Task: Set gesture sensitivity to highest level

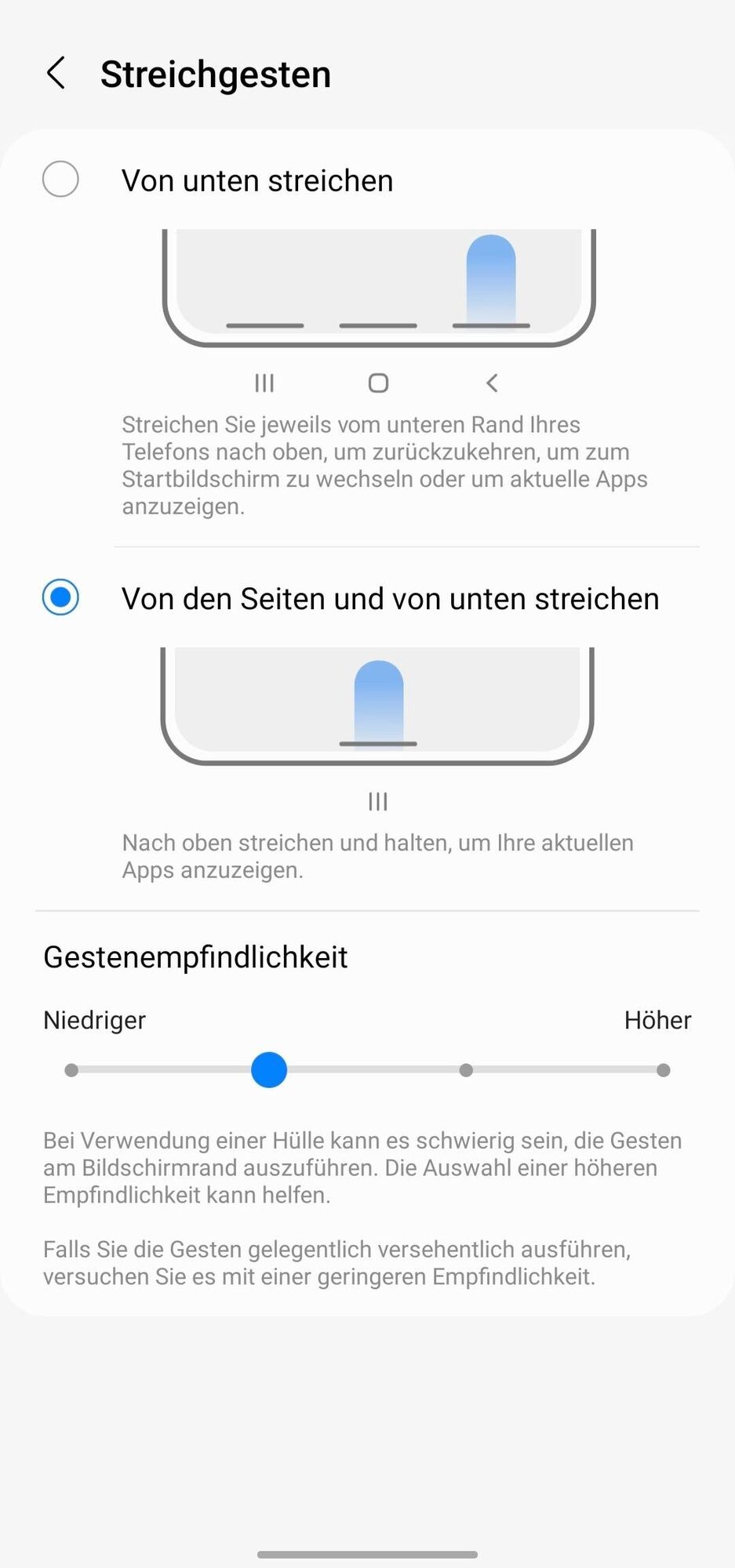Action: (x=664, y=1070)
